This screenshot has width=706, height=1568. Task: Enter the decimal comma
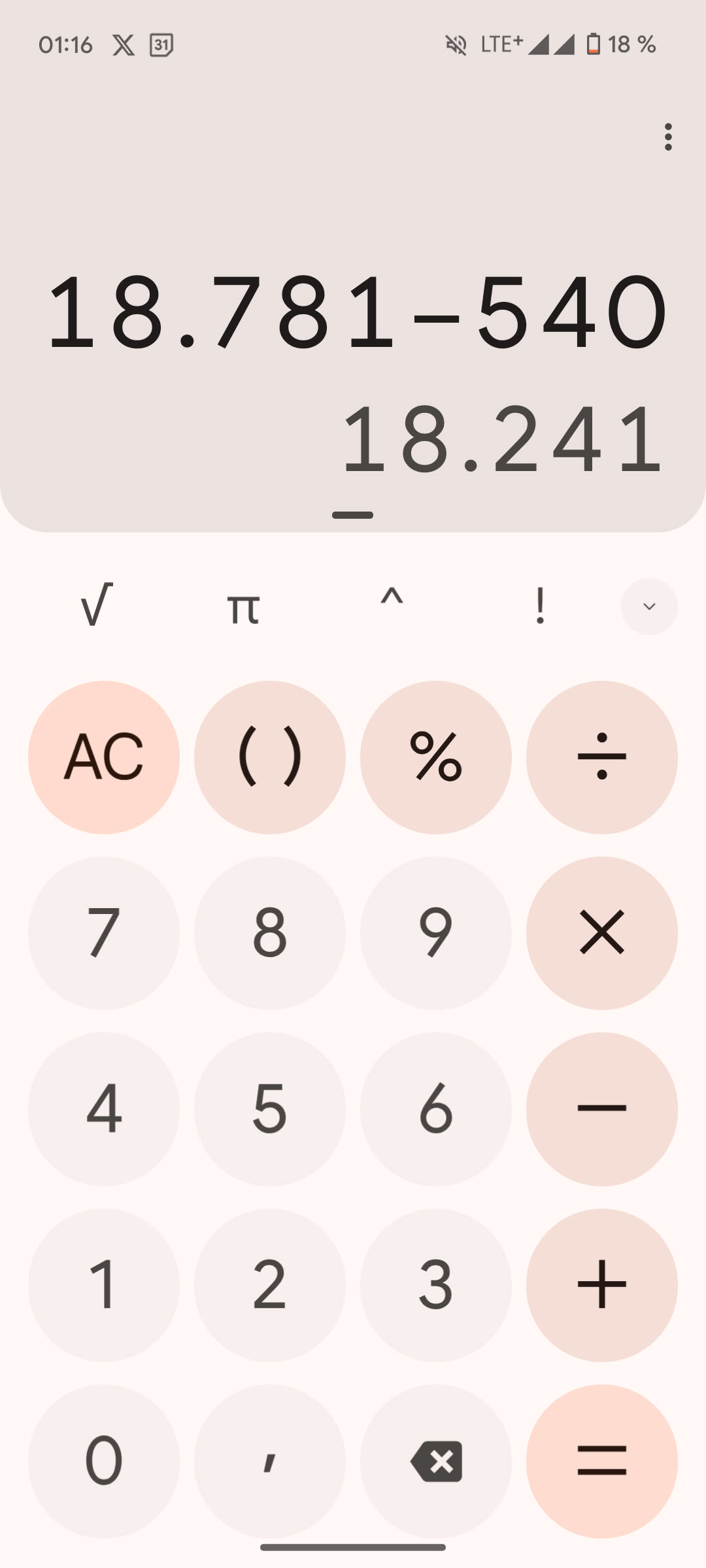(x=270, y=1460)
